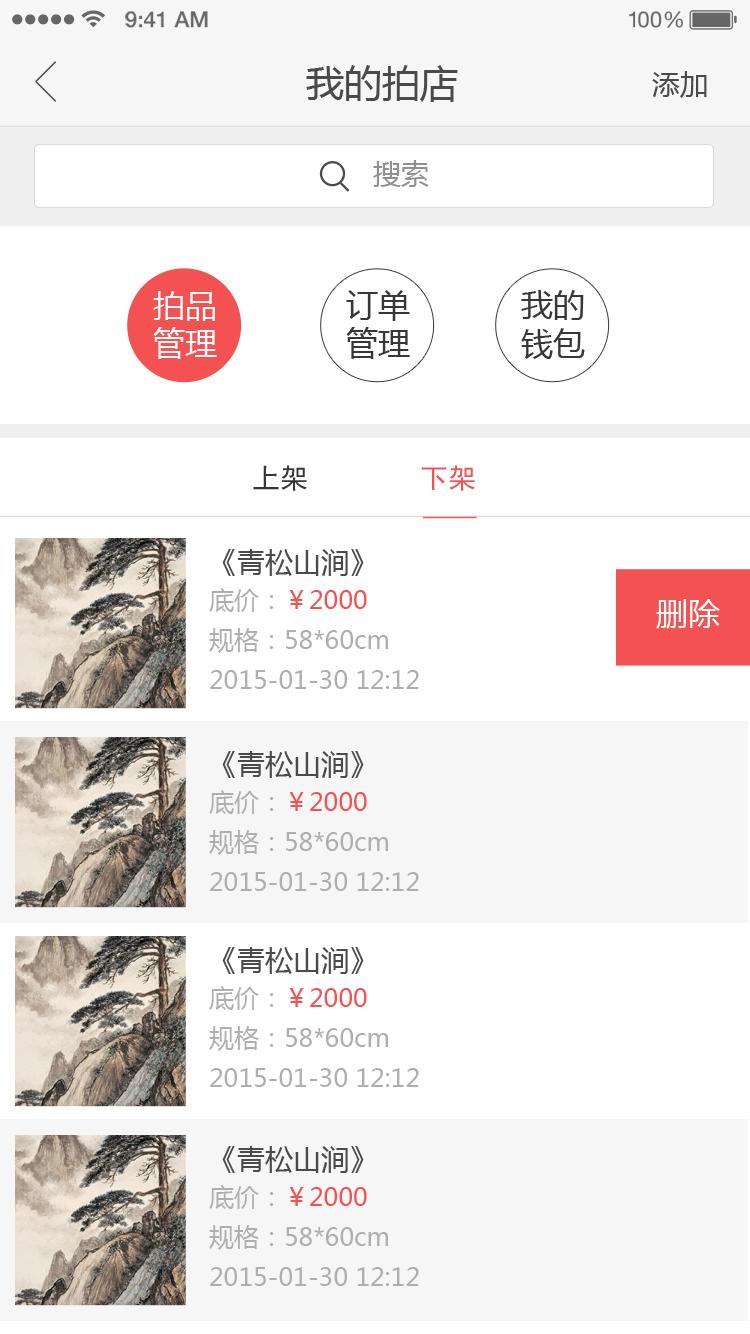Switch to the 上架 tab

pos(280,479)
